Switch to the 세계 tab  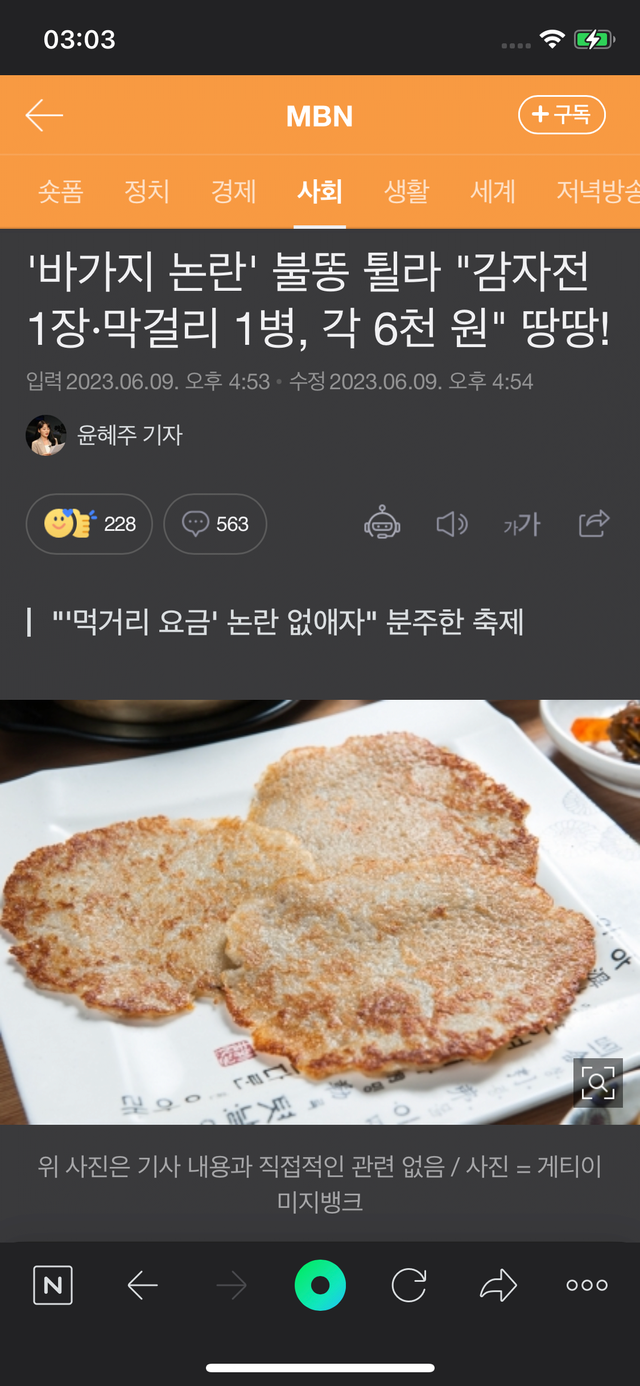[x=492, y=191]
